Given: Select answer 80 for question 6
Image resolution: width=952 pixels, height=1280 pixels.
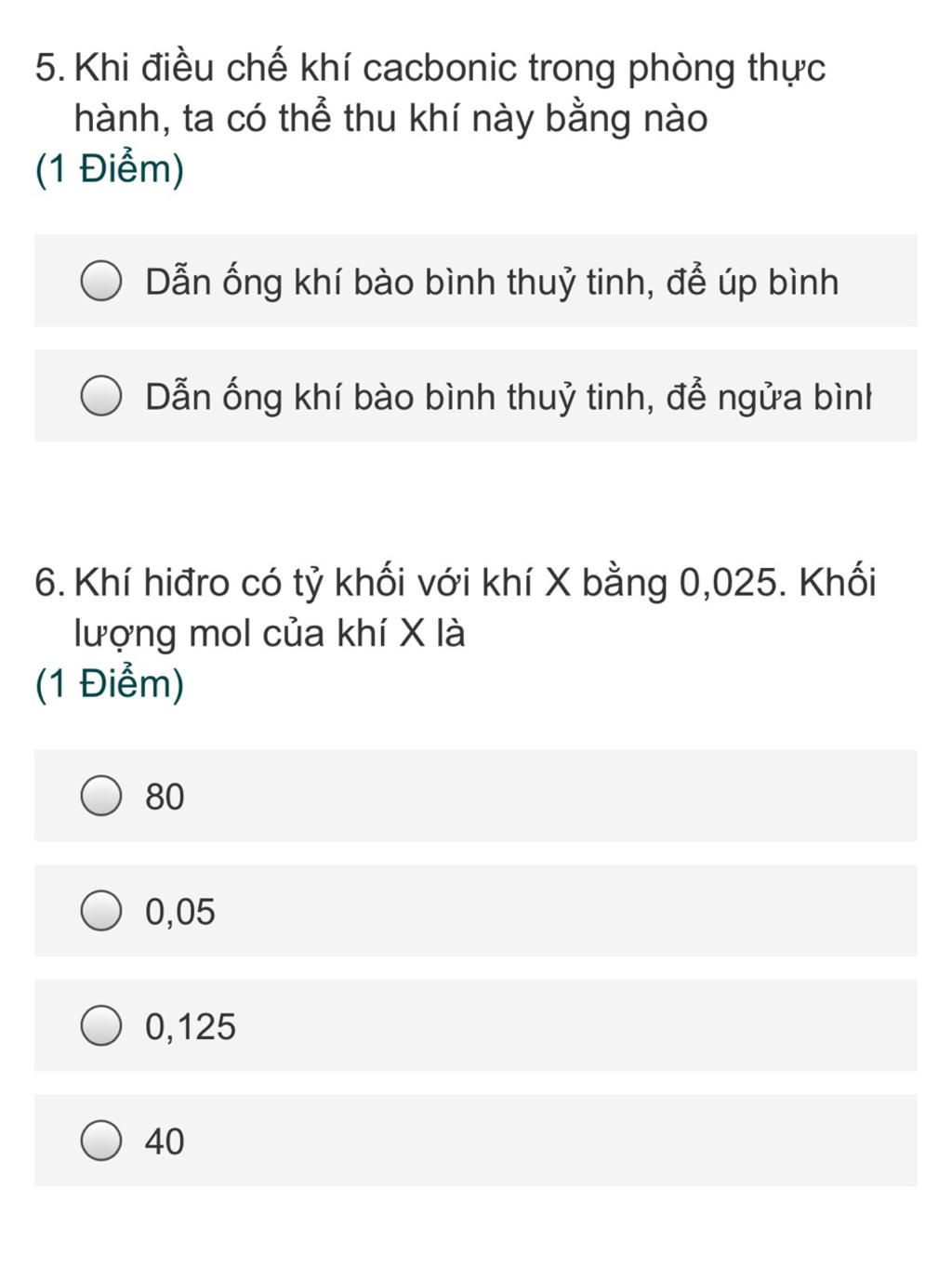Looking at the screenshot, I should point(100,797).
